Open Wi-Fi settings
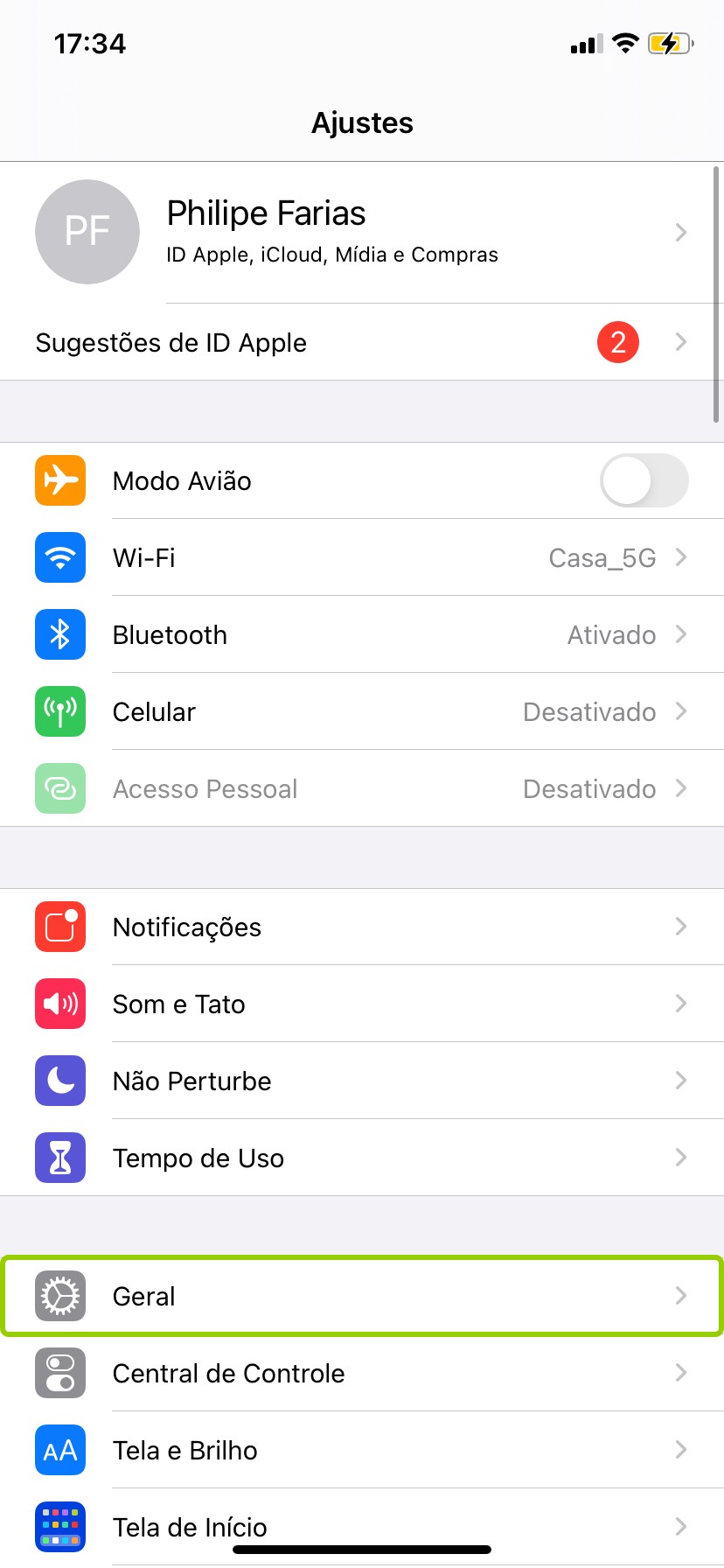The height and width of the screenshot is (1568, 724). point(362,557)
